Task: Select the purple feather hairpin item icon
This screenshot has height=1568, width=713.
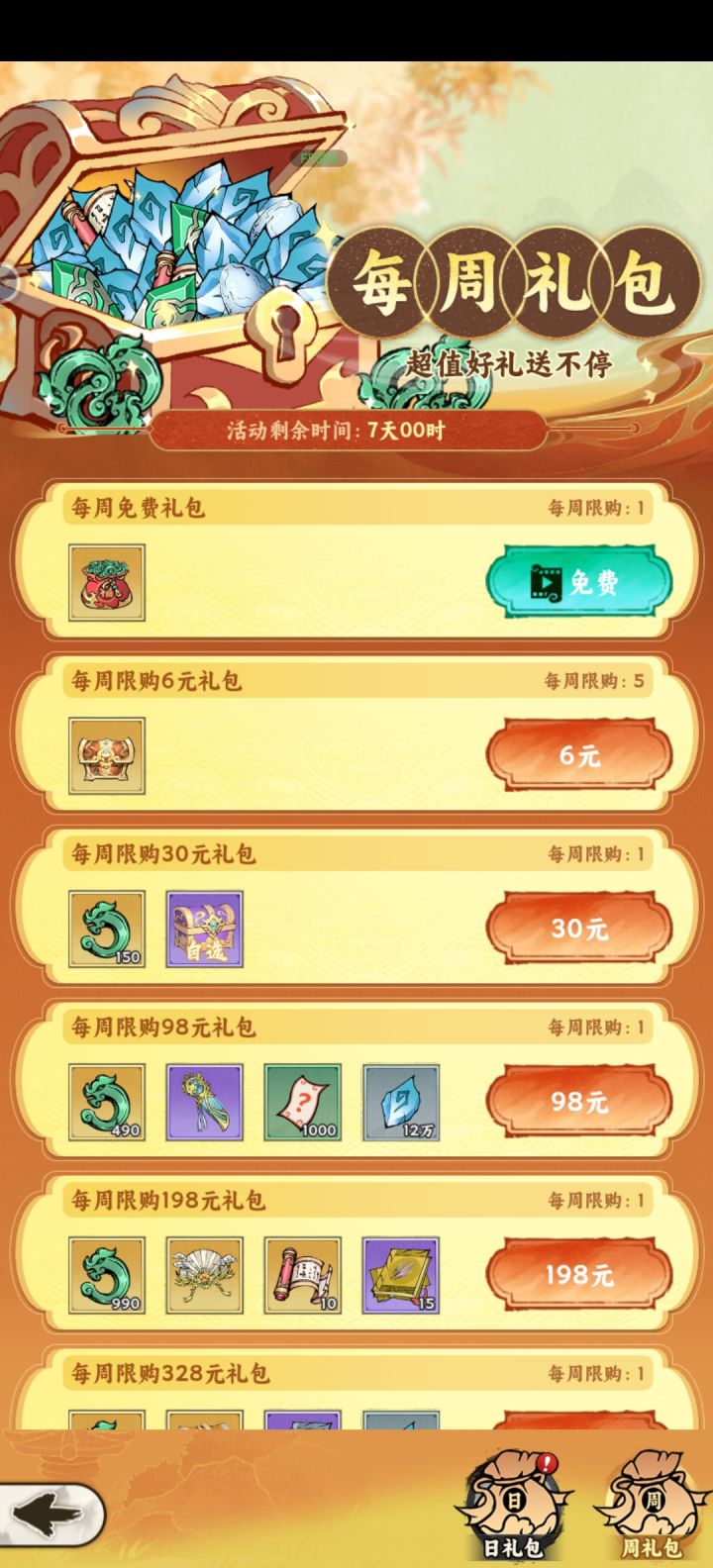Action: pos(204,1102)
